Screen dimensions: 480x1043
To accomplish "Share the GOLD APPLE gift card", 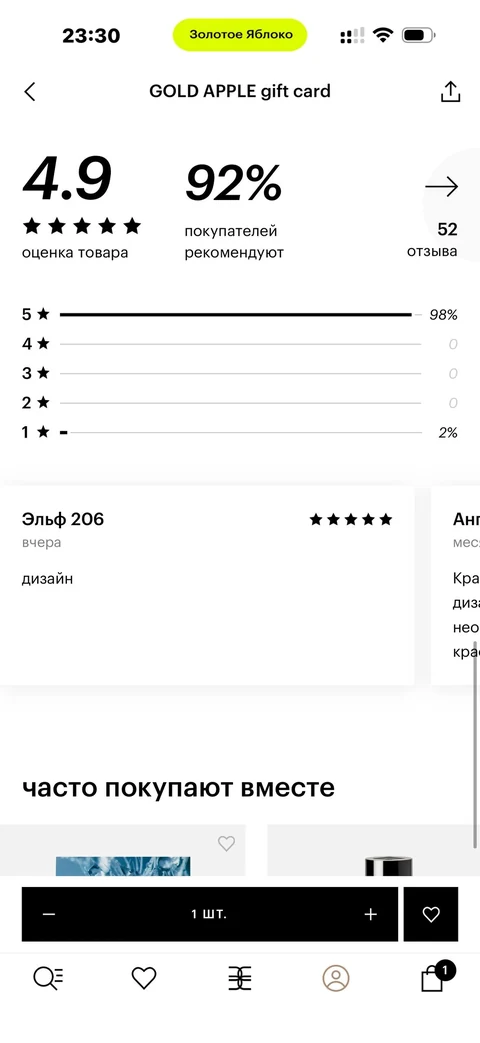I will coord(450,91).
